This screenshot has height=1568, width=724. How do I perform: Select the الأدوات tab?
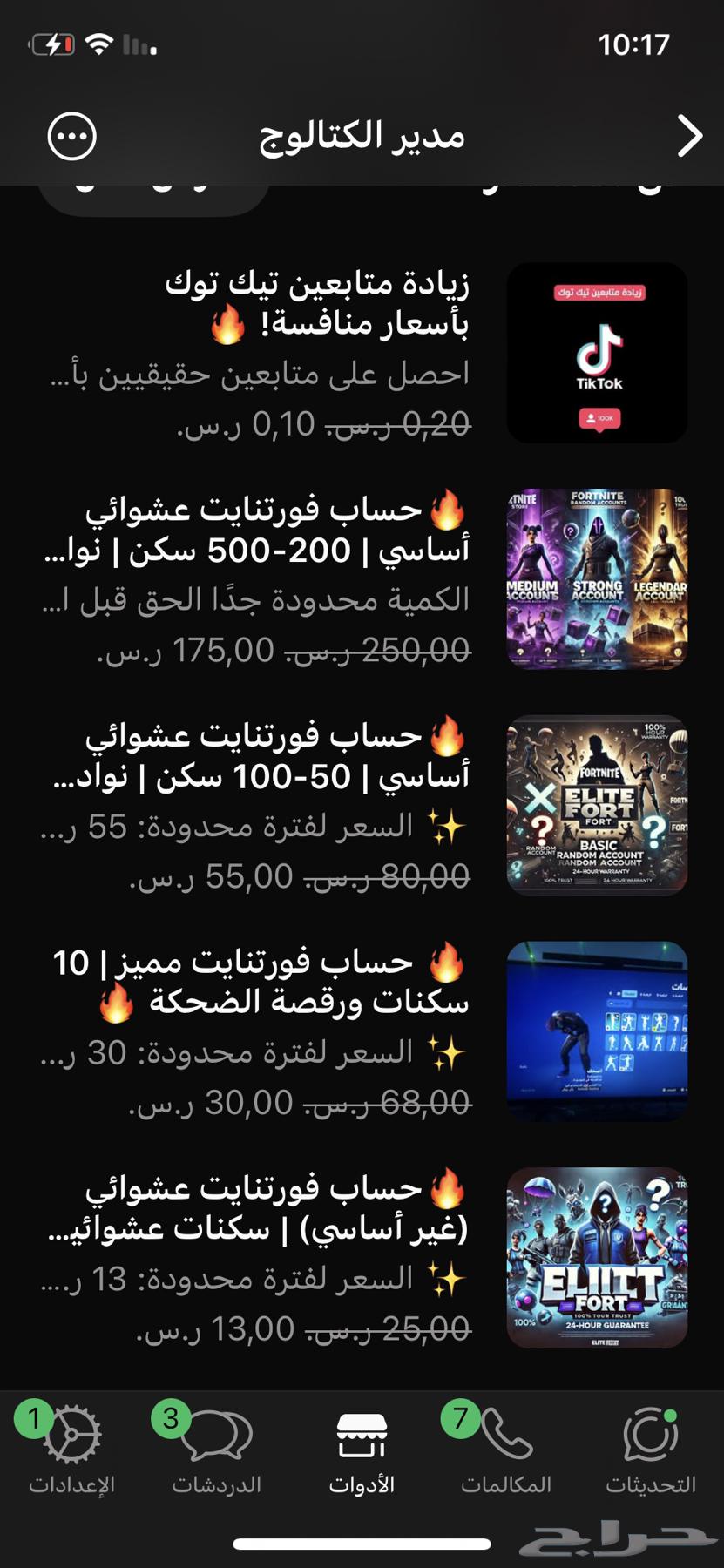pyautogui.click(x=362, y=1450)
